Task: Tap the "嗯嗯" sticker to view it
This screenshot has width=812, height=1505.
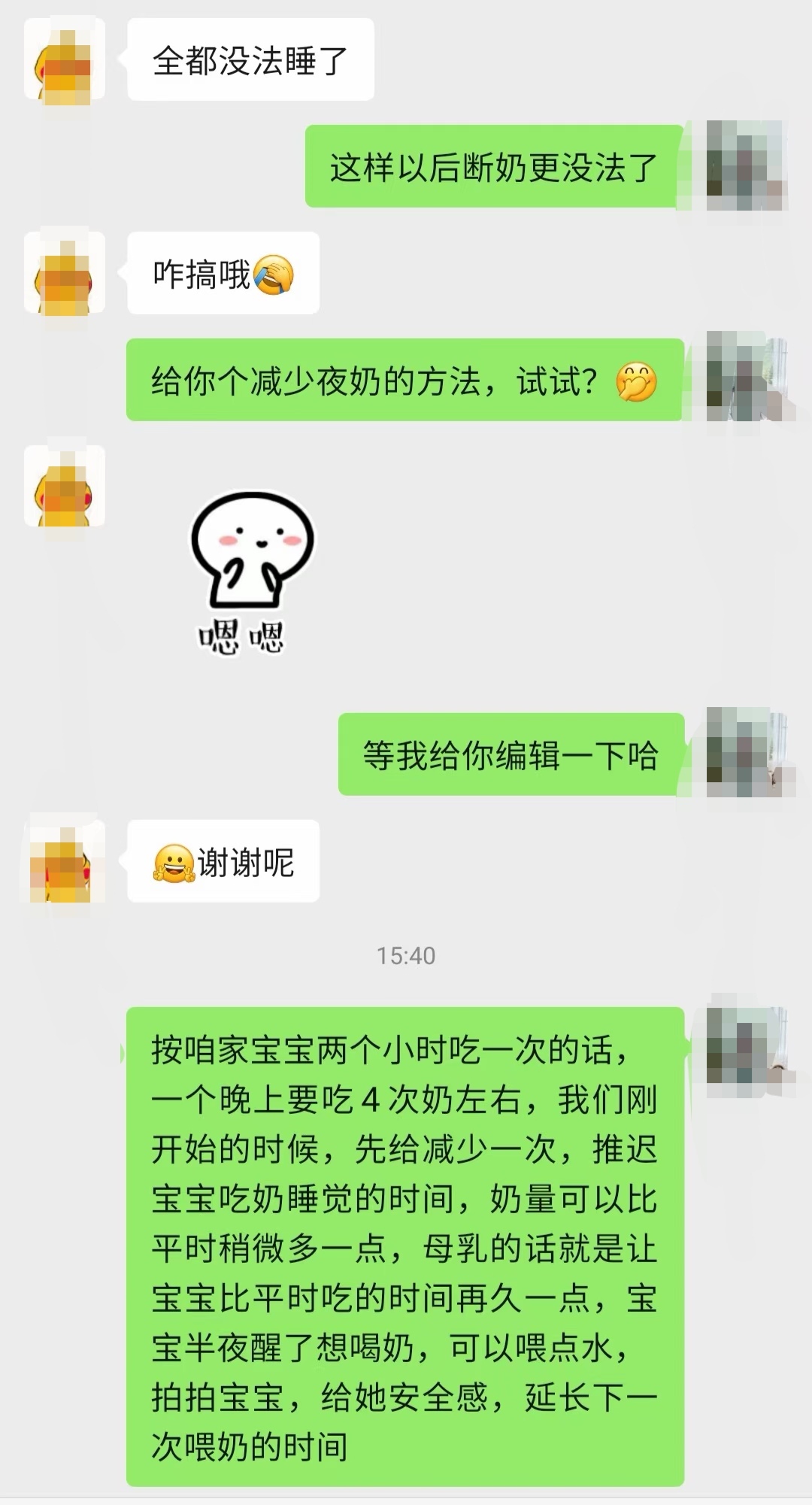Action: [x=252, y=572]
